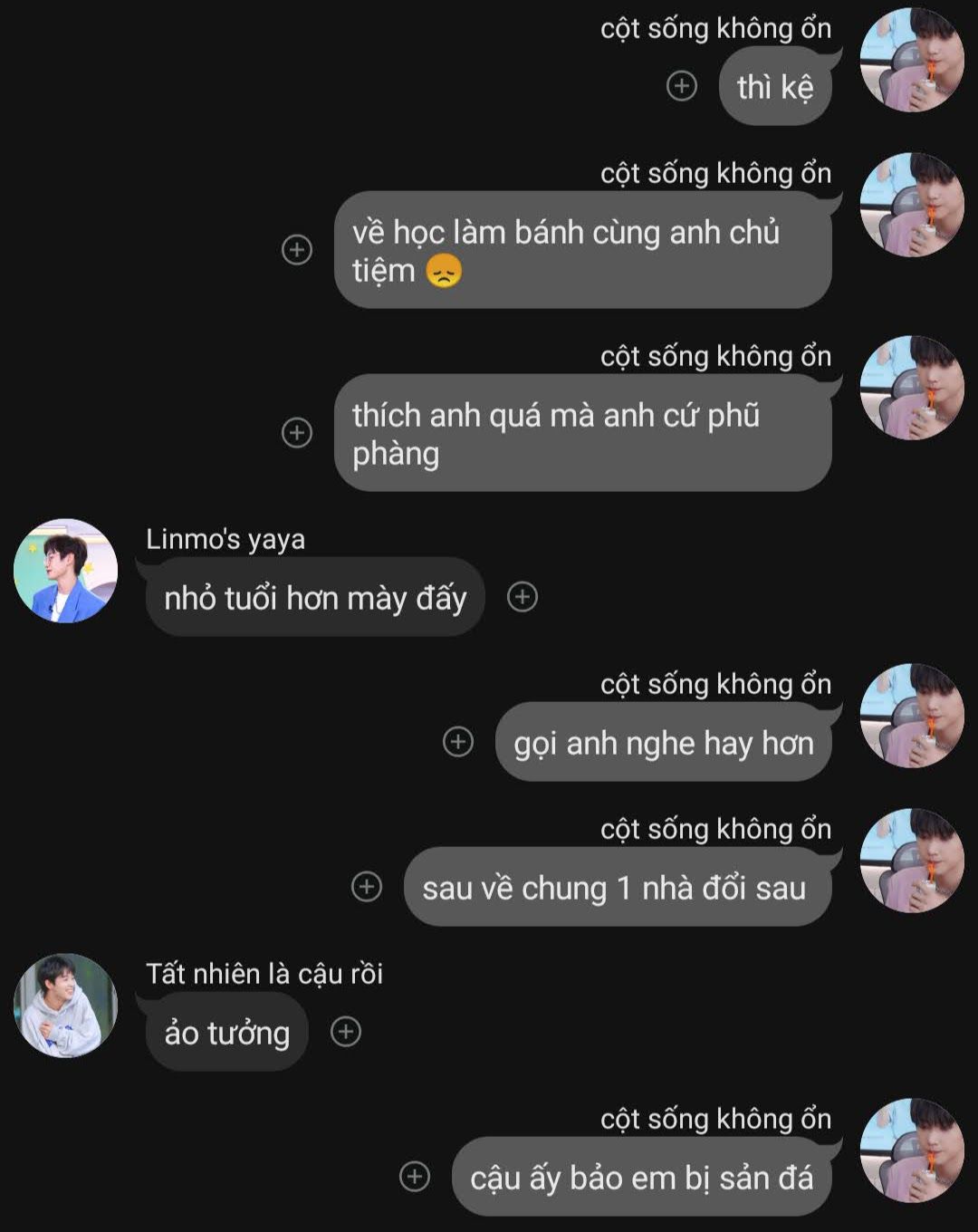
Task: Add a reaction to the "thì kệ" message
Action: pos(682,86)
